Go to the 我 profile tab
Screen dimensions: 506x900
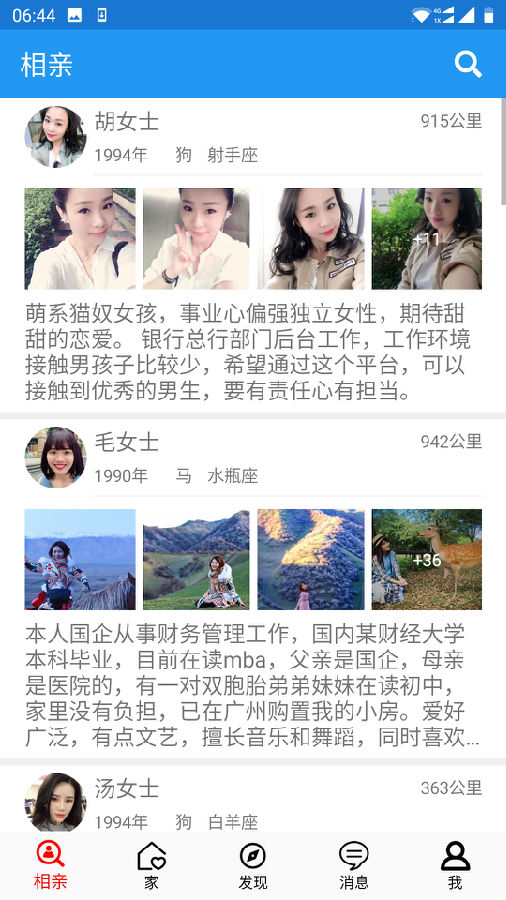(456, 866)
